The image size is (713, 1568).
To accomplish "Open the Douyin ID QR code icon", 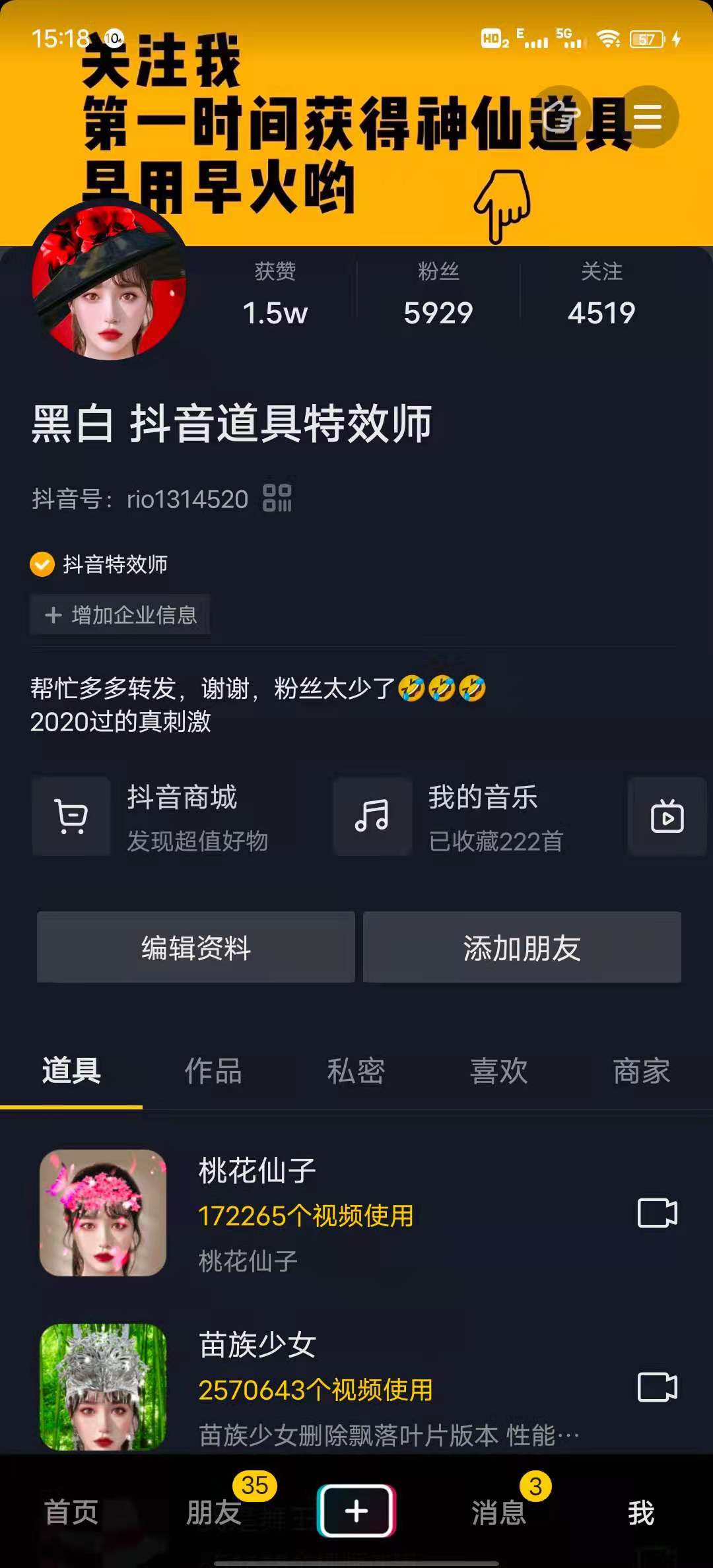I will [277, 498].
